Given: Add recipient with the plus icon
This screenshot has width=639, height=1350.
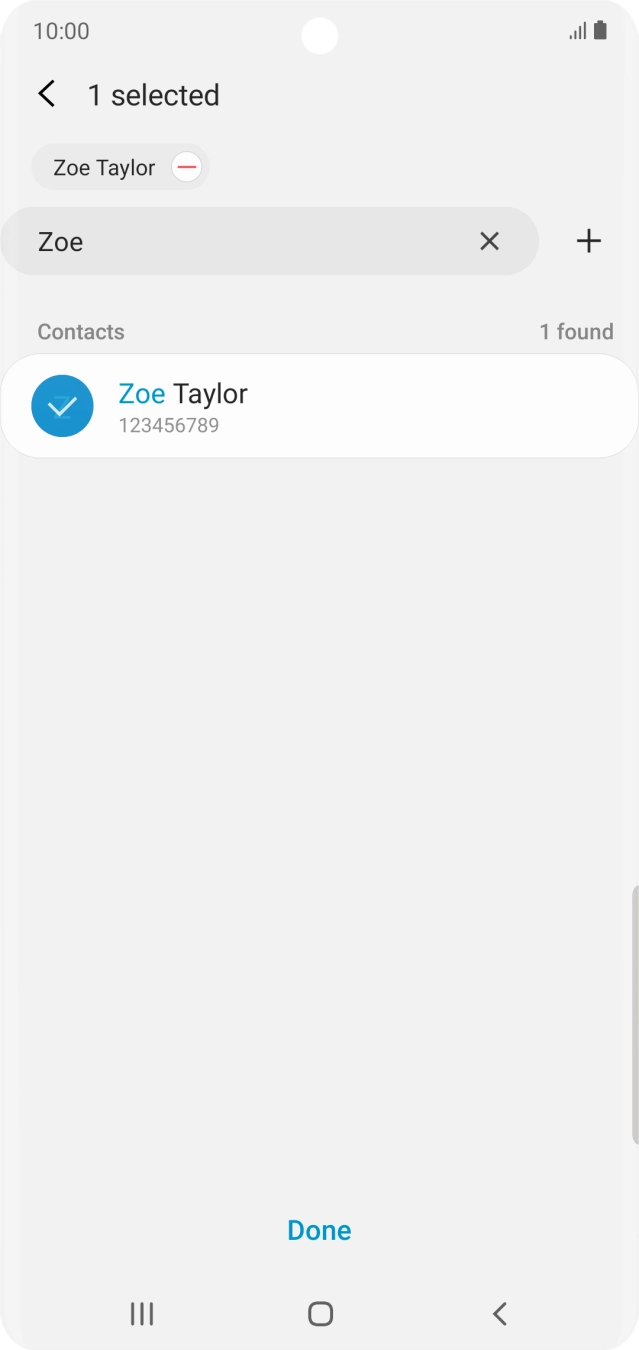Looking at the screenshot, I should (589, 241).
